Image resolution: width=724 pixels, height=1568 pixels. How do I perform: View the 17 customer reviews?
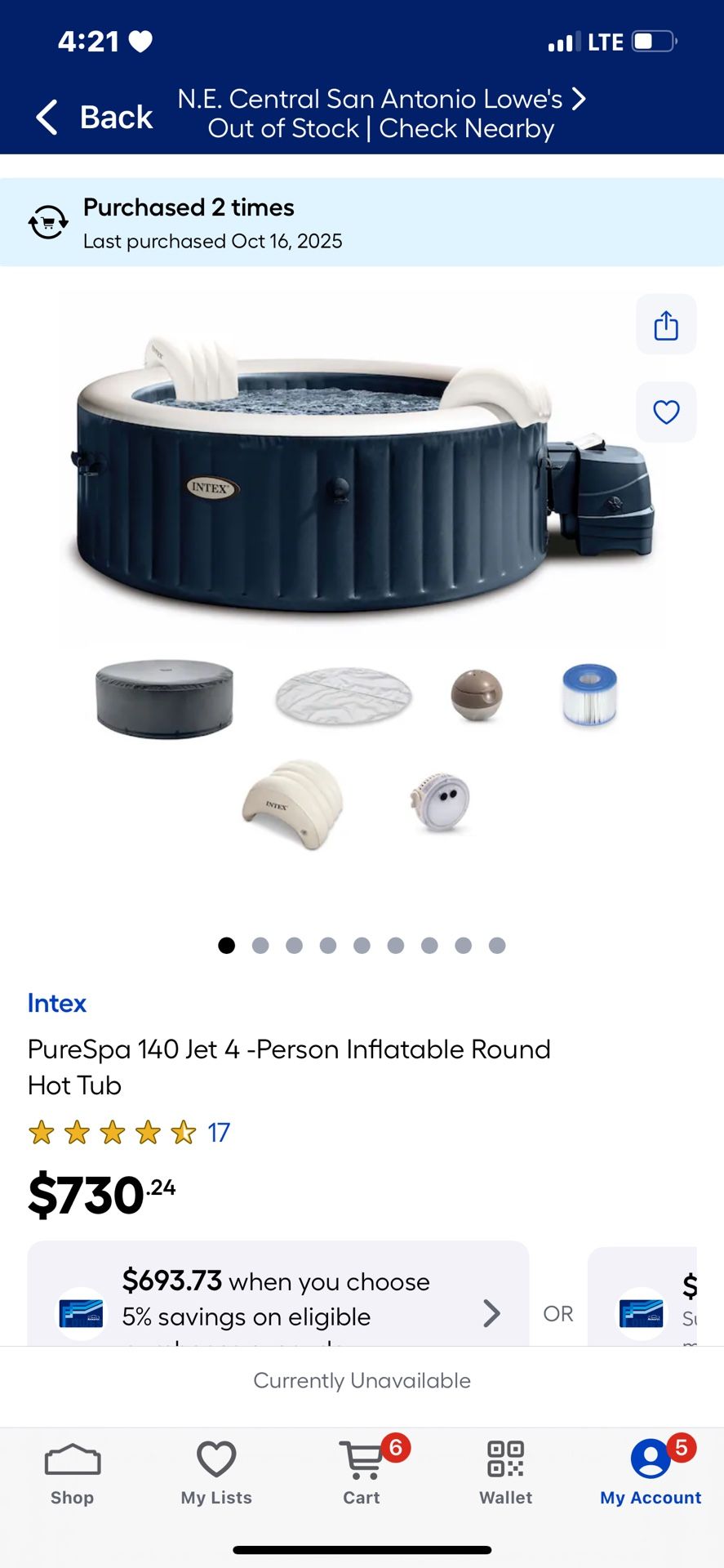[x=219, y=1133]
